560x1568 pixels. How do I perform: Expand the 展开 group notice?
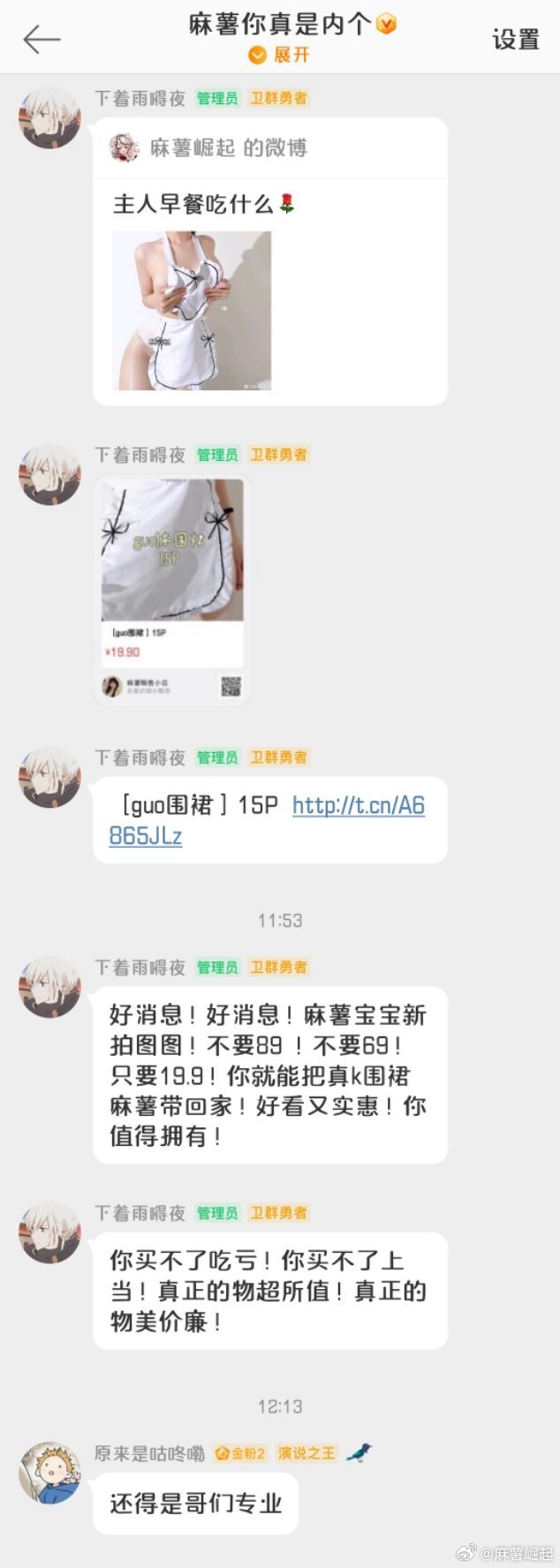[281, 55]
